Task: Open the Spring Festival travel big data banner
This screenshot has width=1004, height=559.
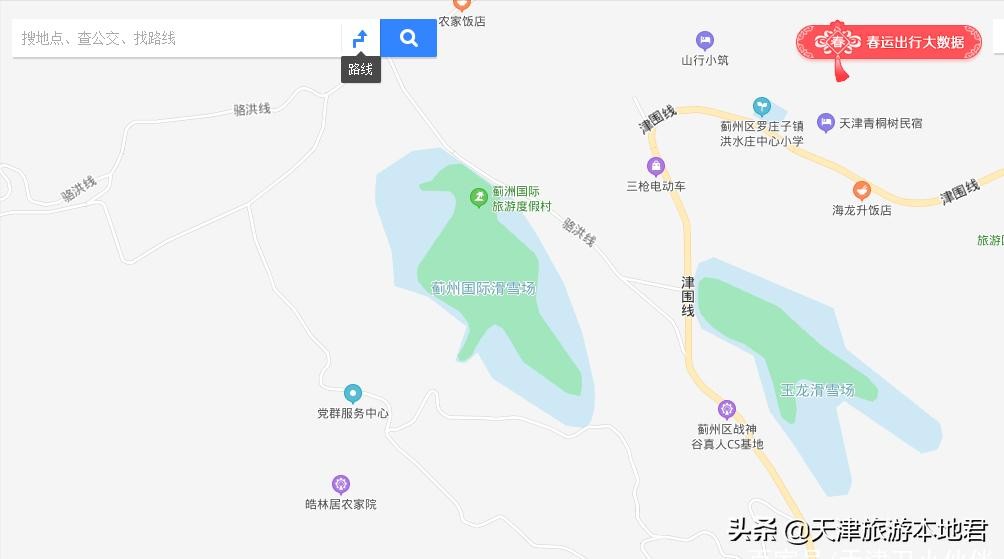Action: tap(889, 42)
